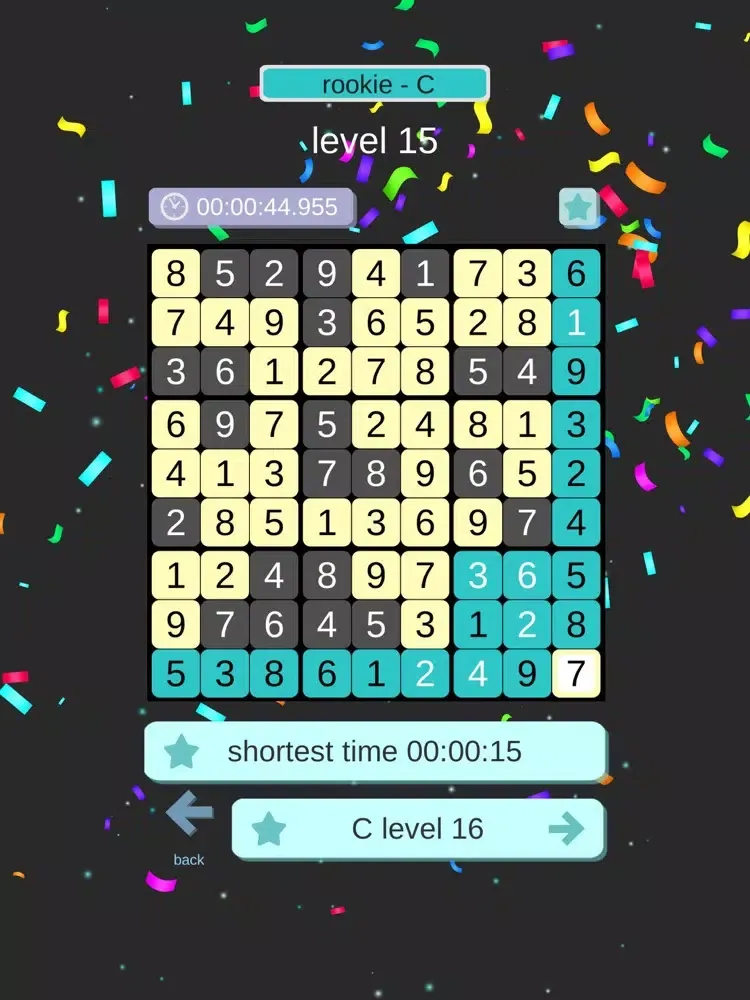
Task: Tap the teal 5 tile in the bottom left corner
Action: (x=175, y=673)
